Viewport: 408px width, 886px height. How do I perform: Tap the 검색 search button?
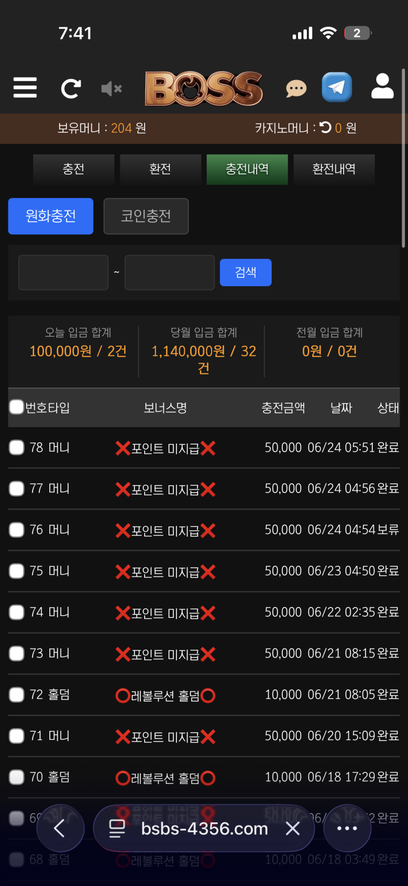246,272
